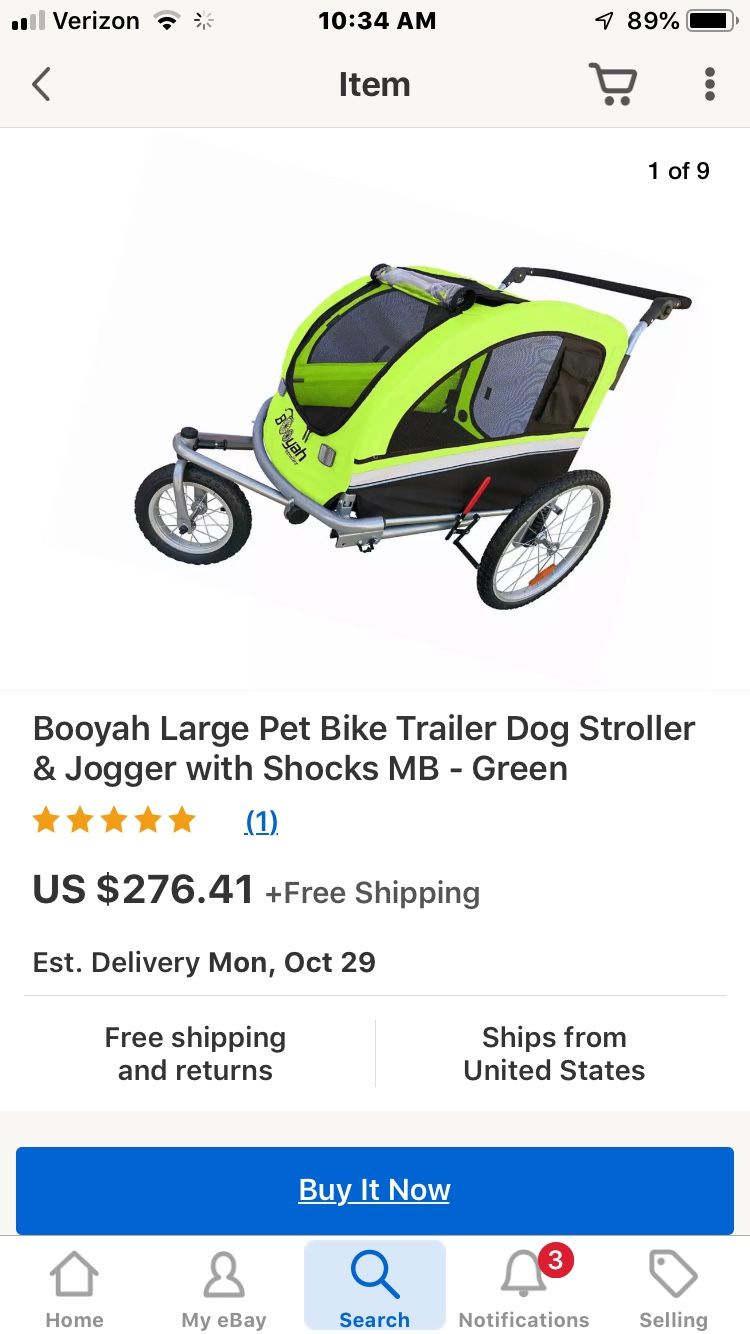Viewport: 750px width, 1334px height.
Task: Tap the Selling price-tag icon
Action: [672, 1283]
